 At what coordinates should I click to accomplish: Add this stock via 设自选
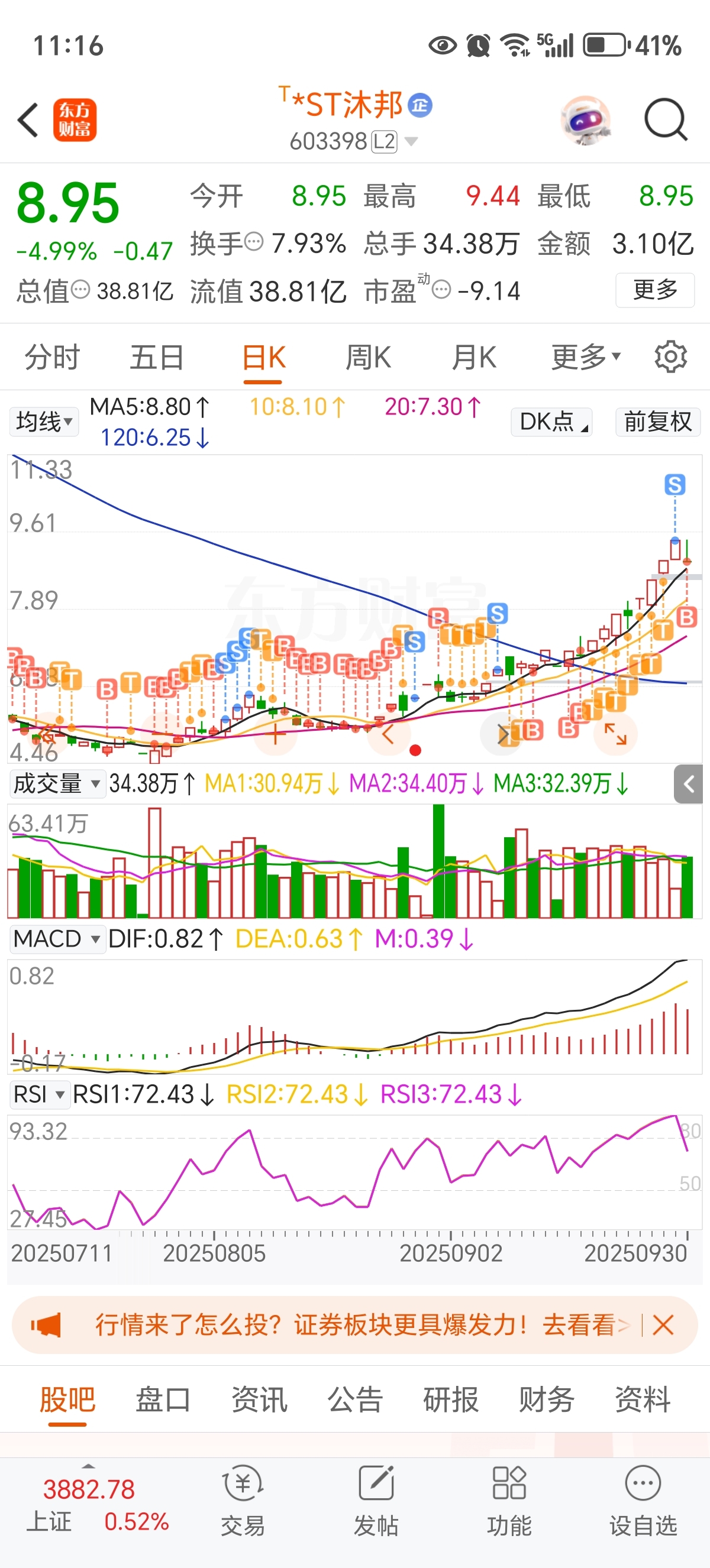pyautogui.click(x=643, y=1500)
